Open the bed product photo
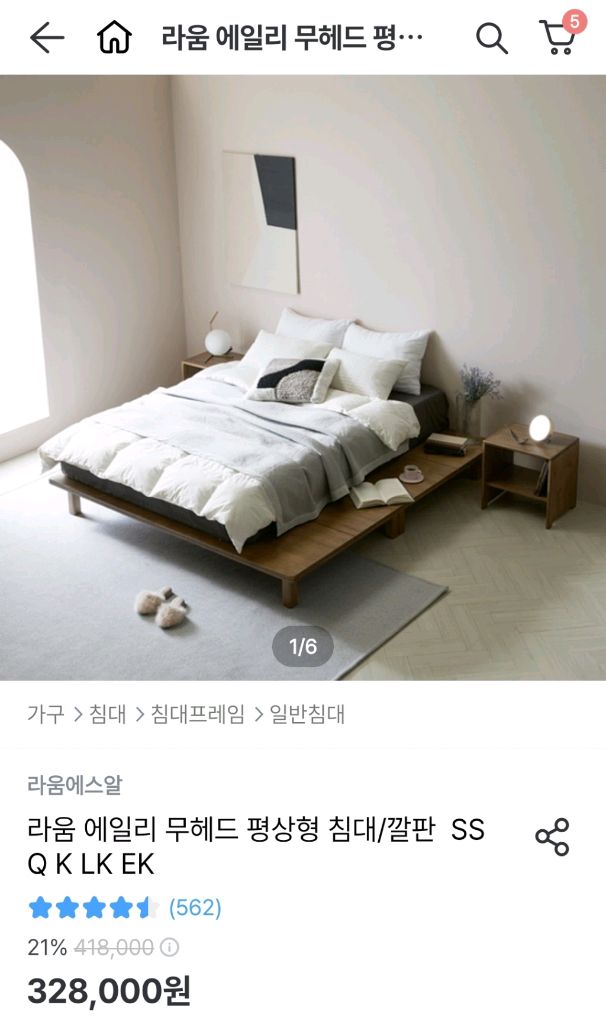The height and width of the screenshot is (1024, 606). click(303, 377)
